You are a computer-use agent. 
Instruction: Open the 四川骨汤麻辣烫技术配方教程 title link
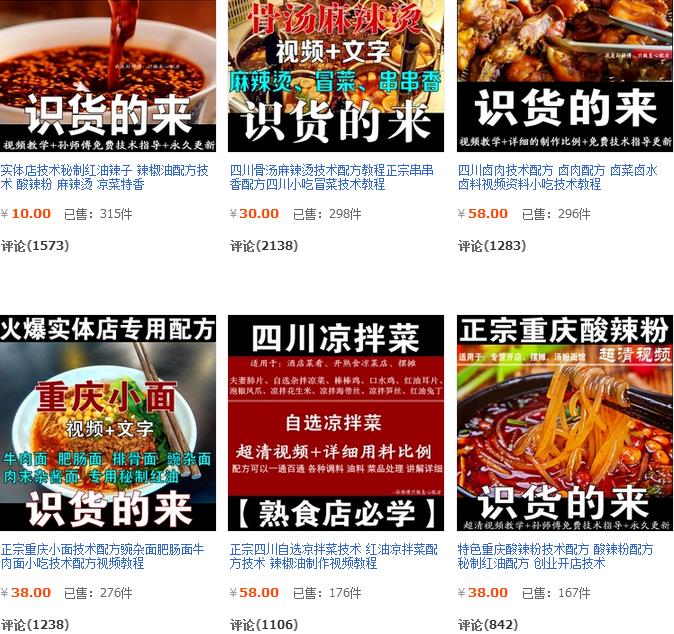[334, 177]
